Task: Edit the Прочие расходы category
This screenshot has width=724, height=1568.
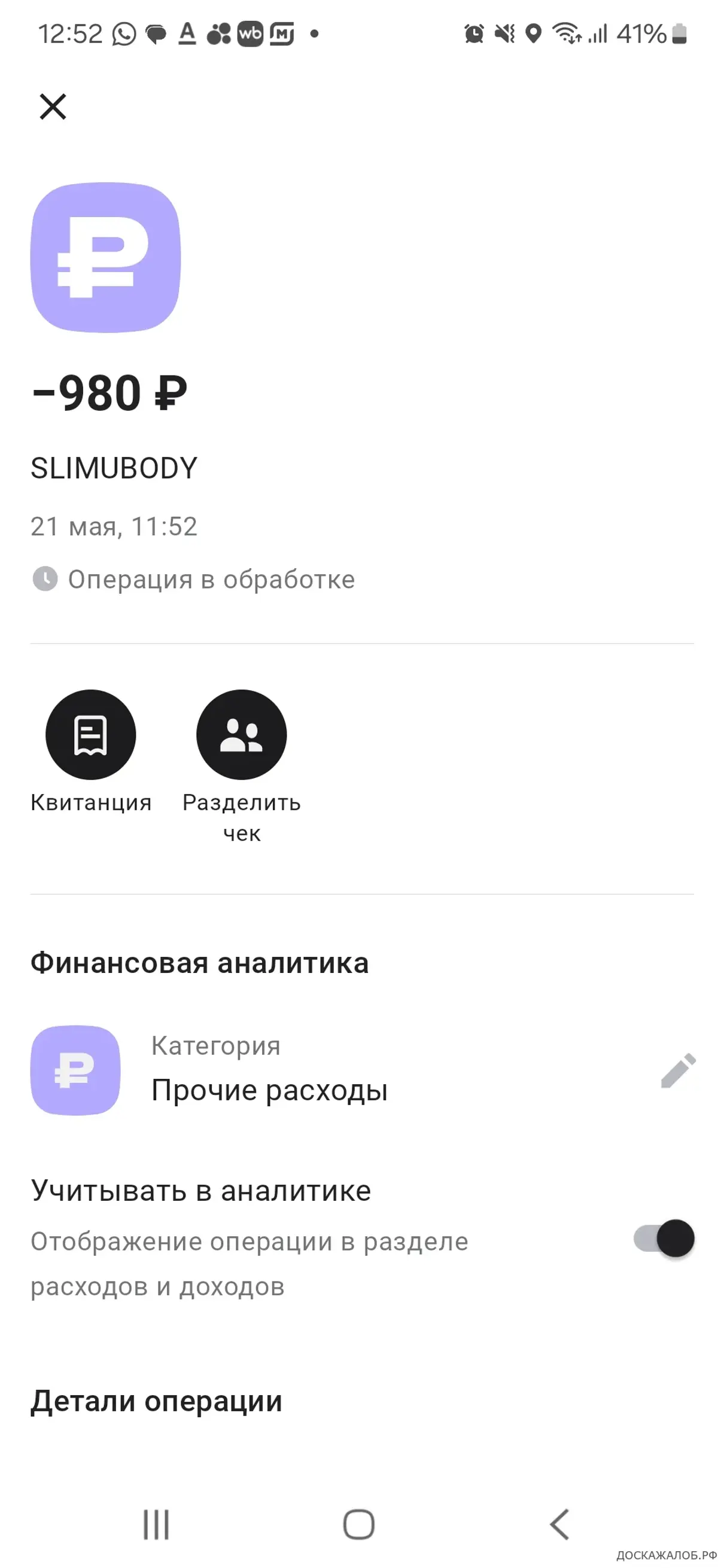Action: click(678, 1070)
